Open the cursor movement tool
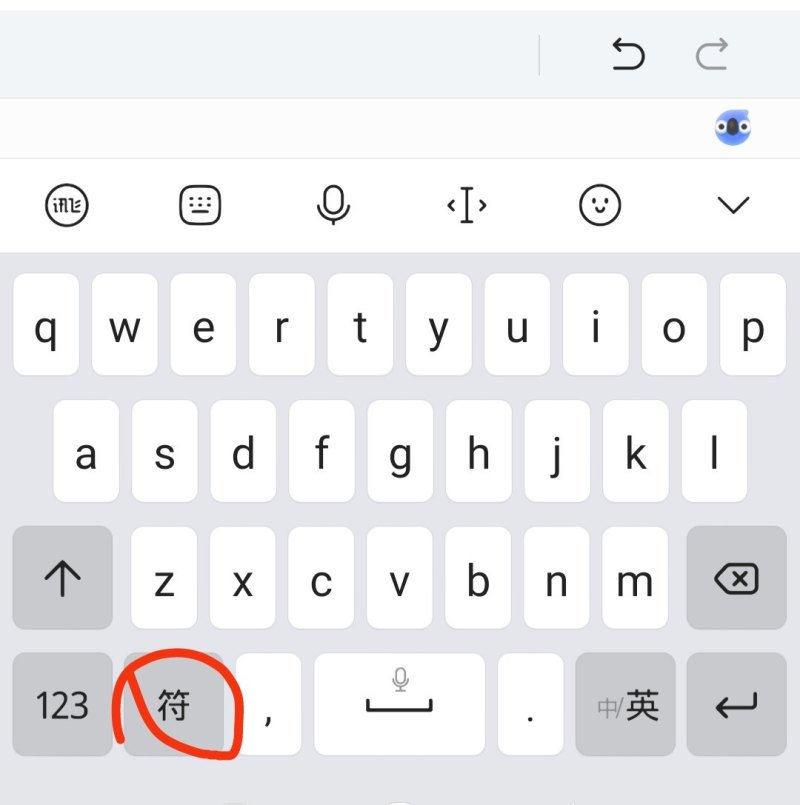 (466, 206)
